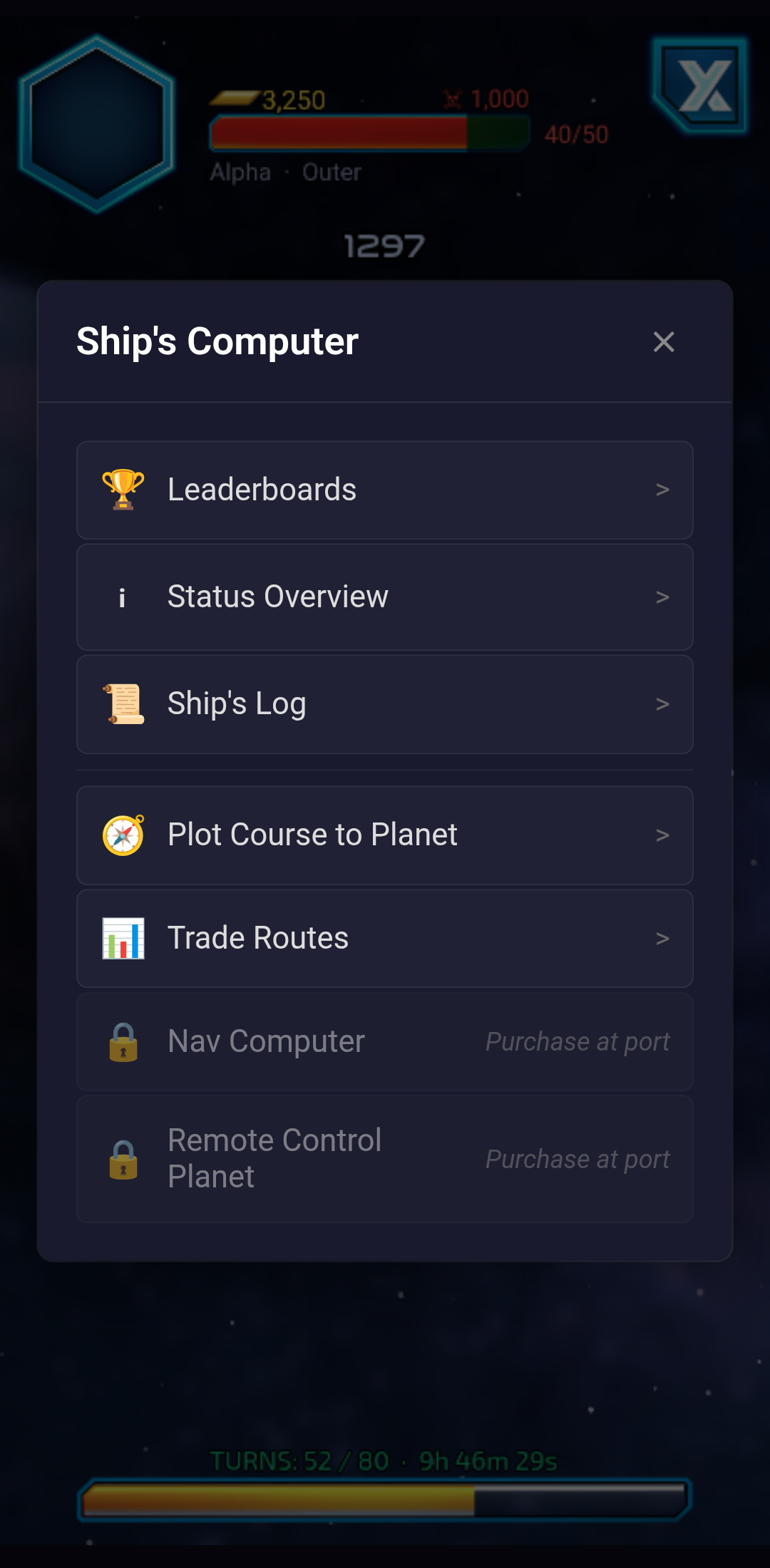Click the padlock on Remote Control Planet
The width and height of the screenshot is (770, 1568).
123,1158
